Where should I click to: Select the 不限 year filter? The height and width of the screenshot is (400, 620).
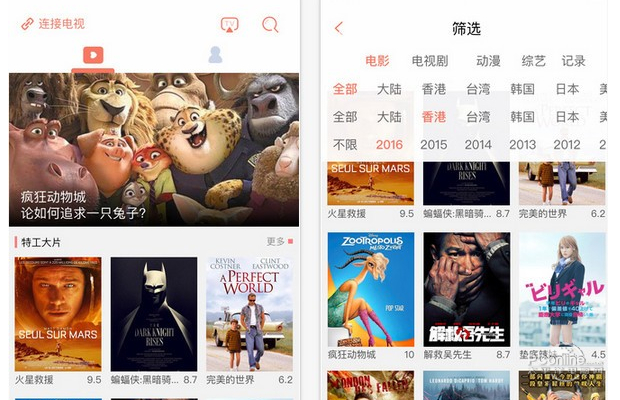345,144
